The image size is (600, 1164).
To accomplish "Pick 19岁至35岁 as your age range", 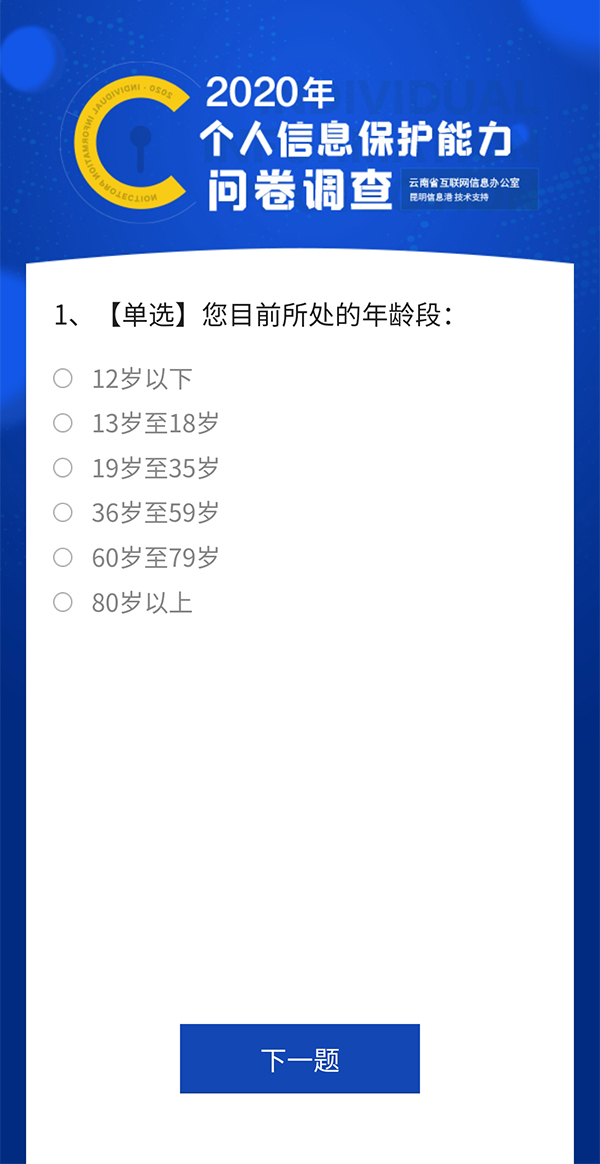I will (63, 468).
